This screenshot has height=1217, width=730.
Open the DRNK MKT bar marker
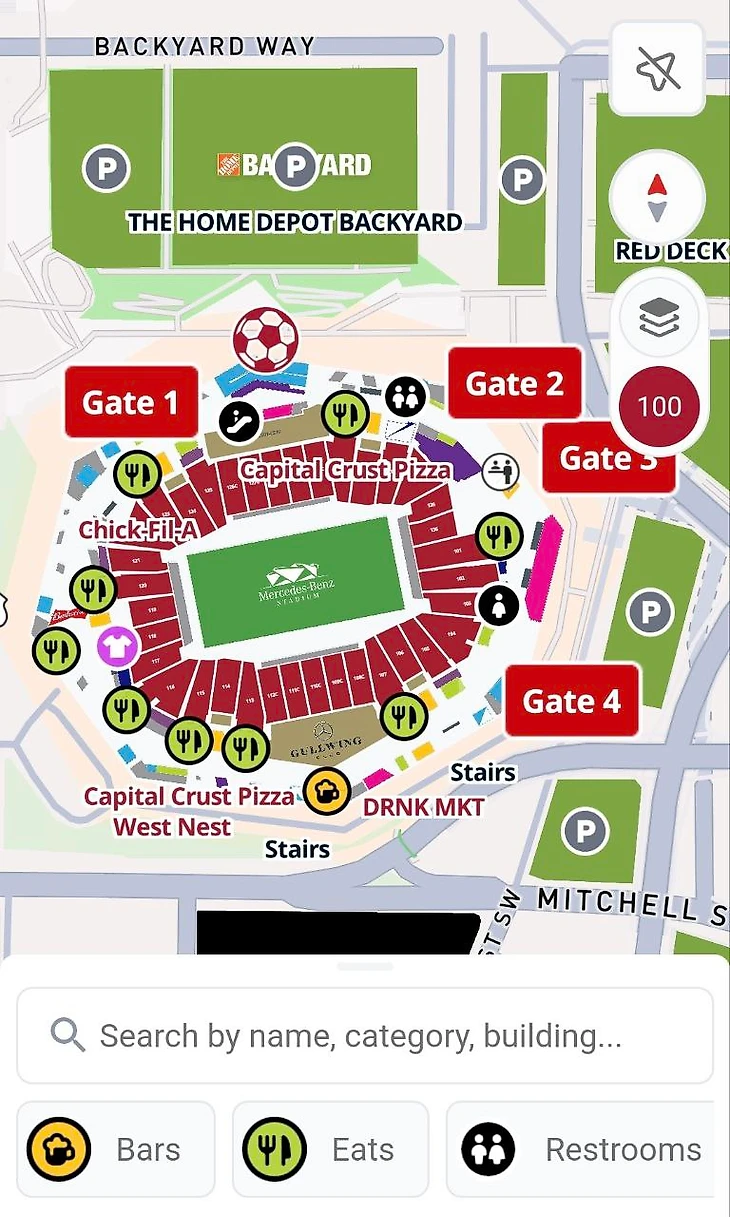pos(326,792)
